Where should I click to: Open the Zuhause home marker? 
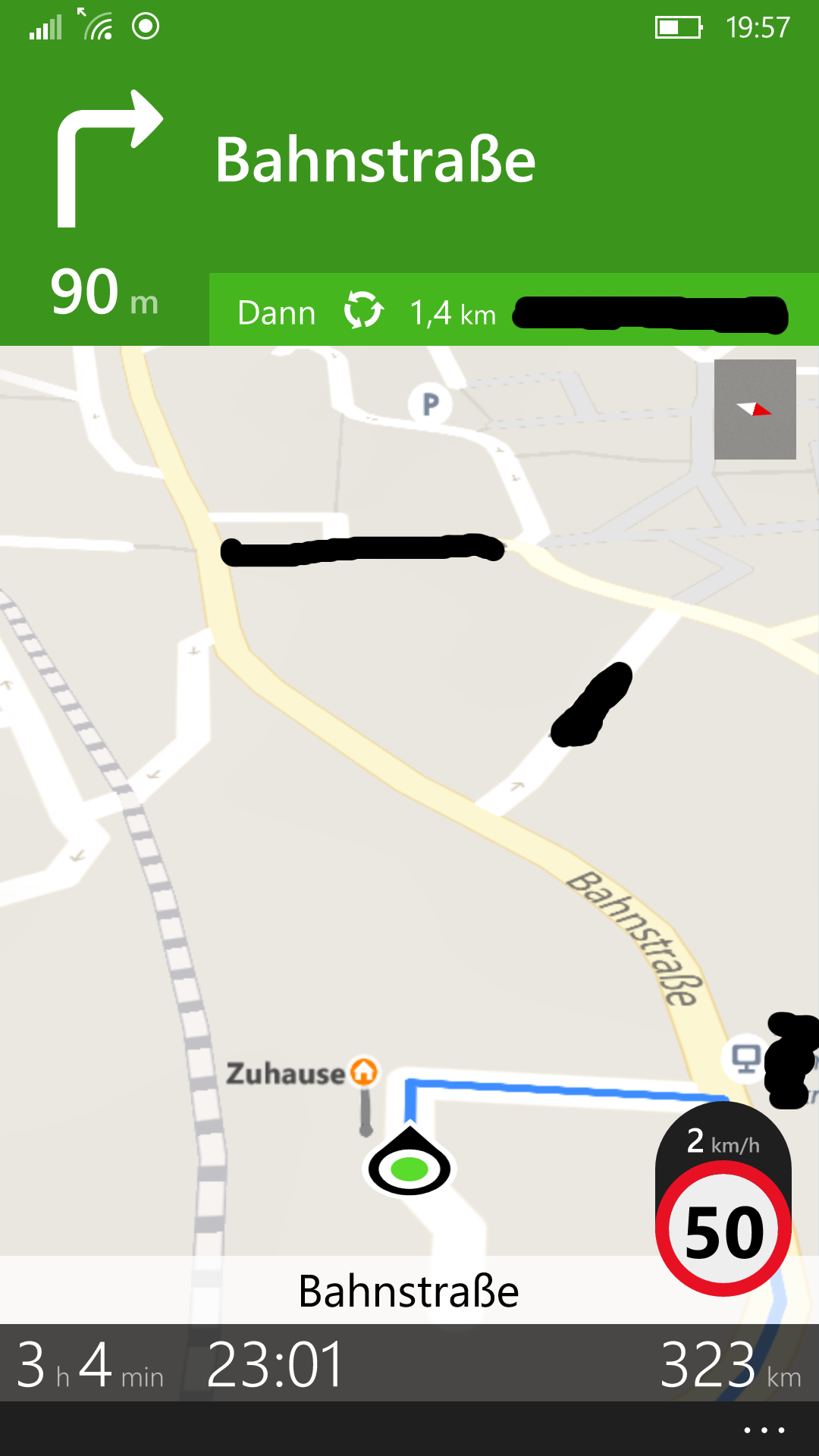(365, 1072)
